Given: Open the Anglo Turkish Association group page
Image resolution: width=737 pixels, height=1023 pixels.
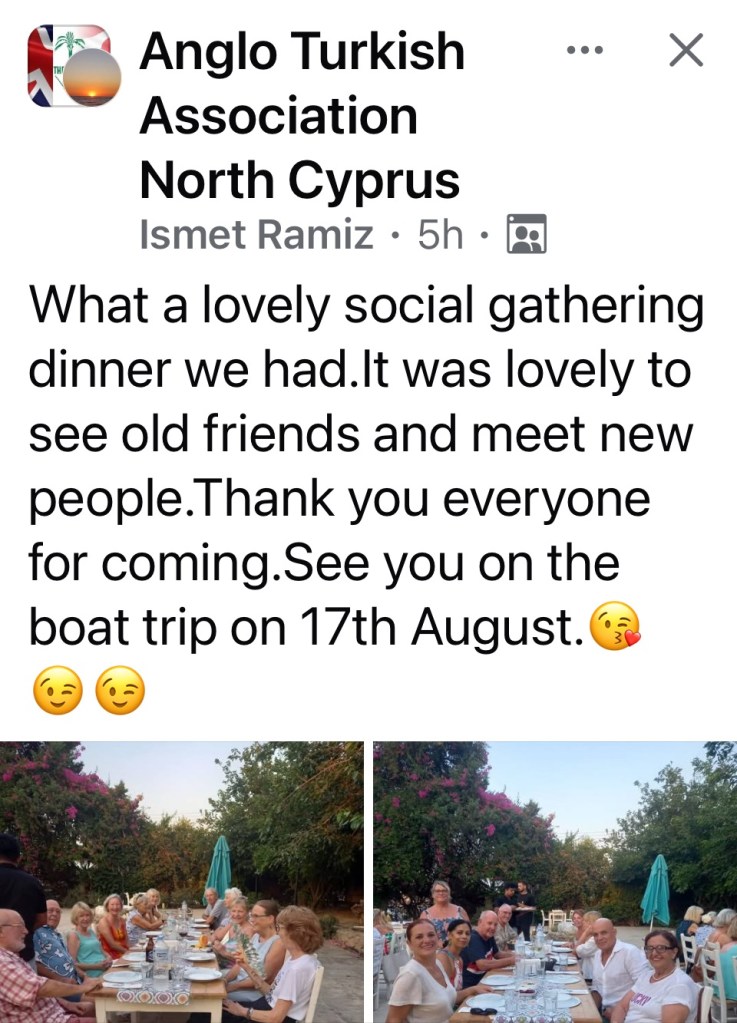Looking at the screenshot, I should (301, 116).
